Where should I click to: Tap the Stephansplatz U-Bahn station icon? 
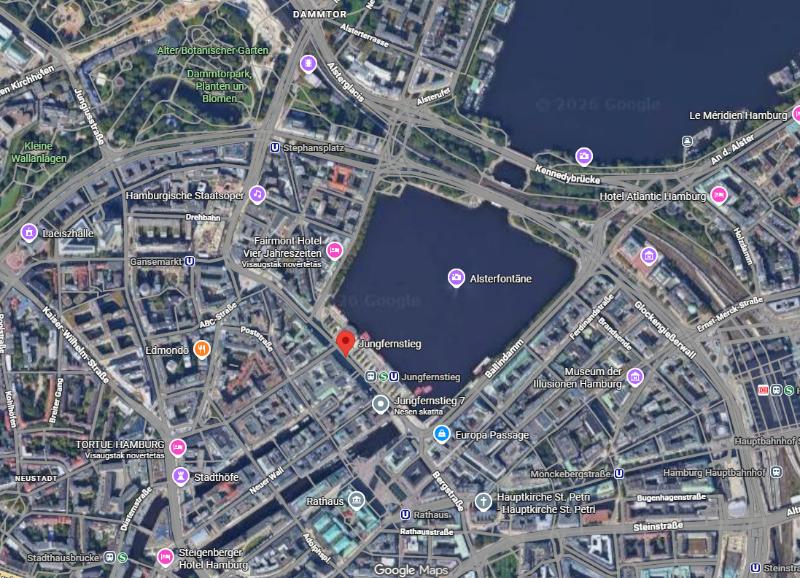click(275, 146)
